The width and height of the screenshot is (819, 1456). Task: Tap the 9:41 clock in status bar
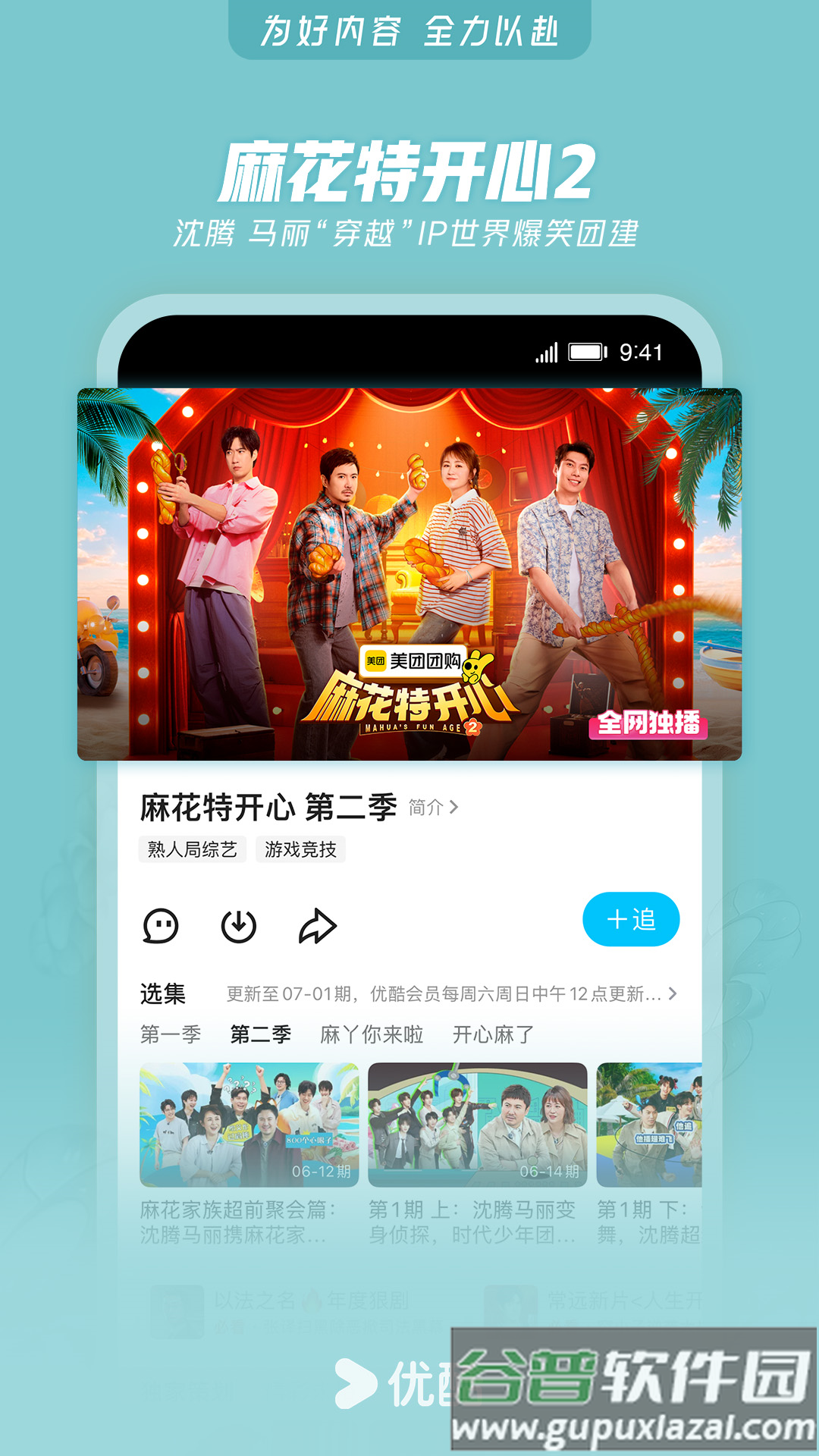(x=647, y=350)
